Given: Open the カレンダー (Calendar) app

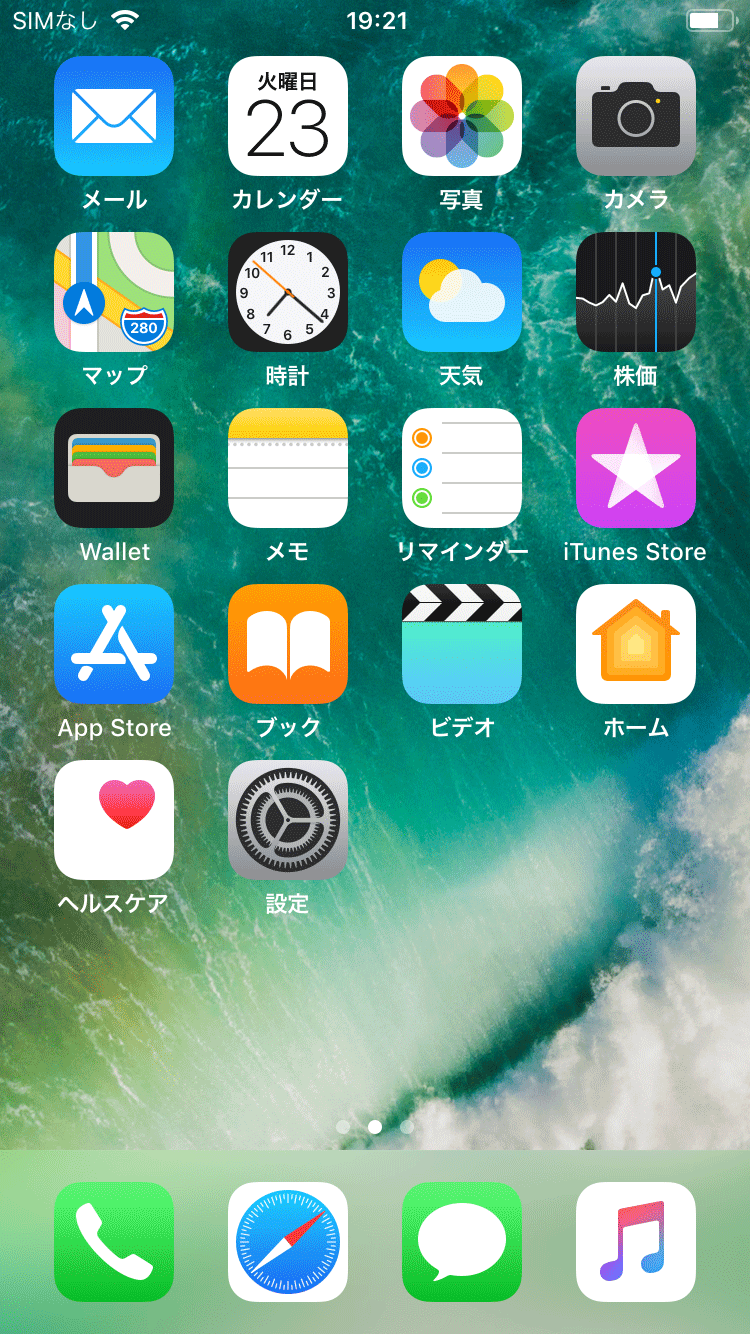Looking at the screenshot, I should [288, 116].
